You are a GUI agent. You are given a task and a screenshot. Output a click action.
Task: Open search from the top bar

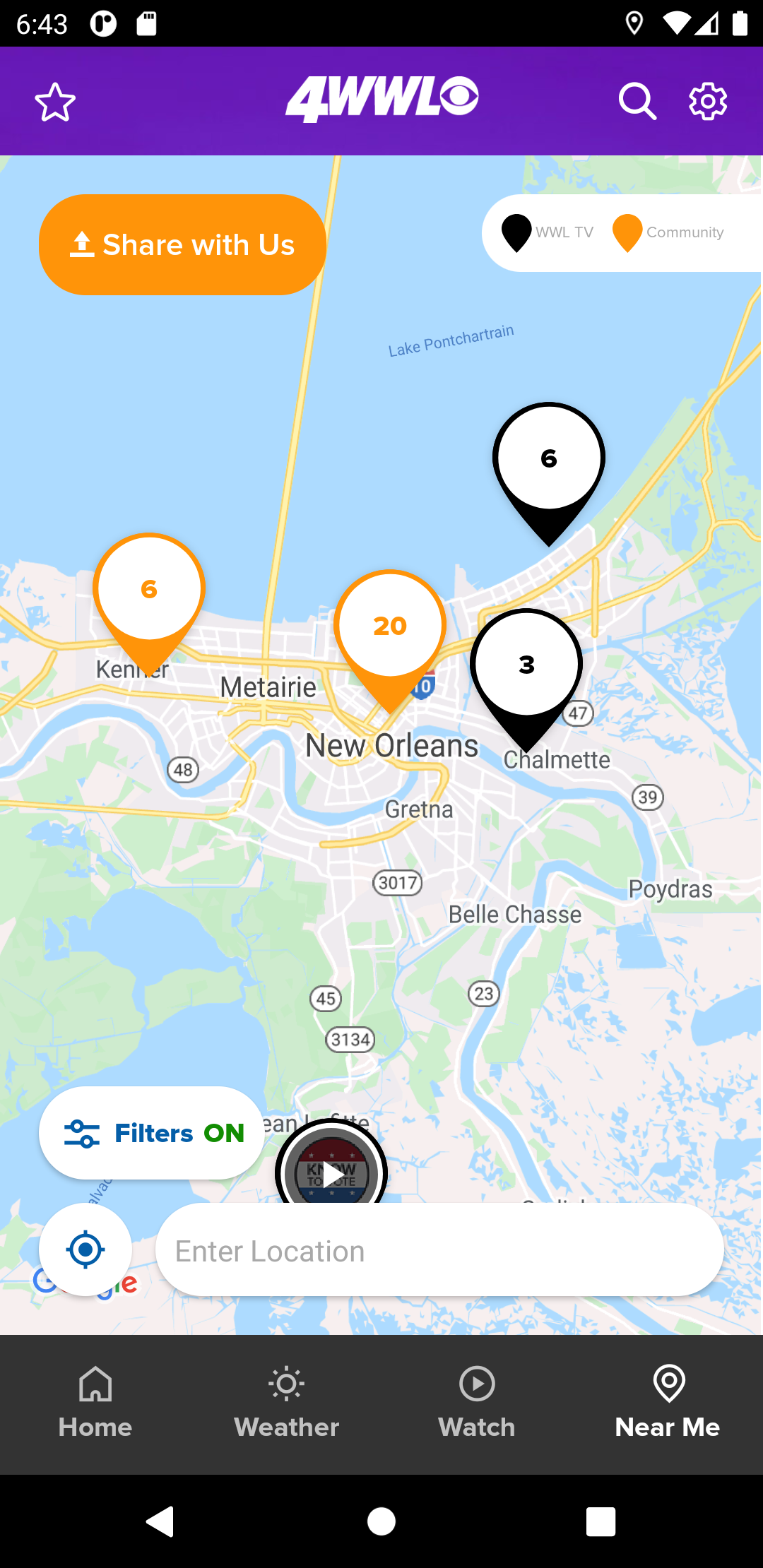coord(637,102)
